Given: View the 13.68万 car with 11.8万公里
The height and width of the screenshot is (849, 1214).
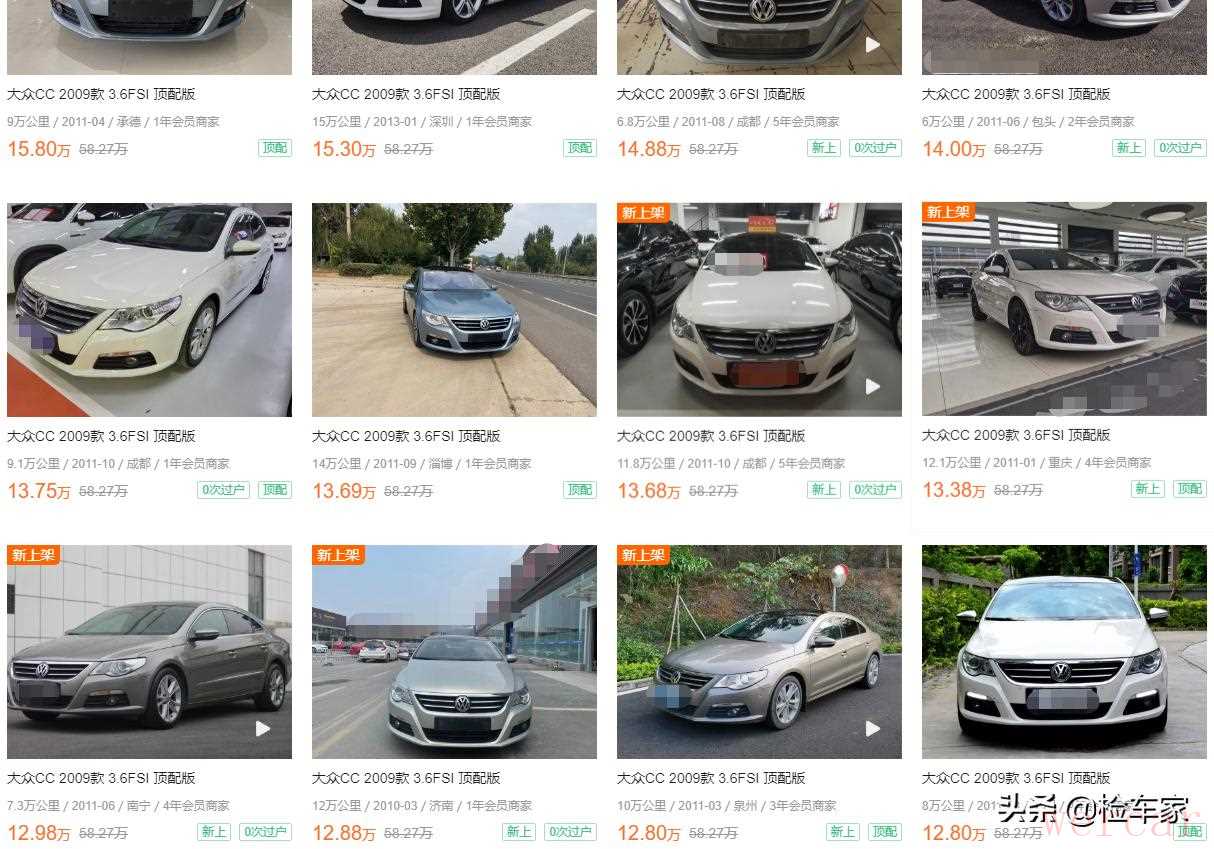Looking at the screenshot, I should tap(711, 436).
